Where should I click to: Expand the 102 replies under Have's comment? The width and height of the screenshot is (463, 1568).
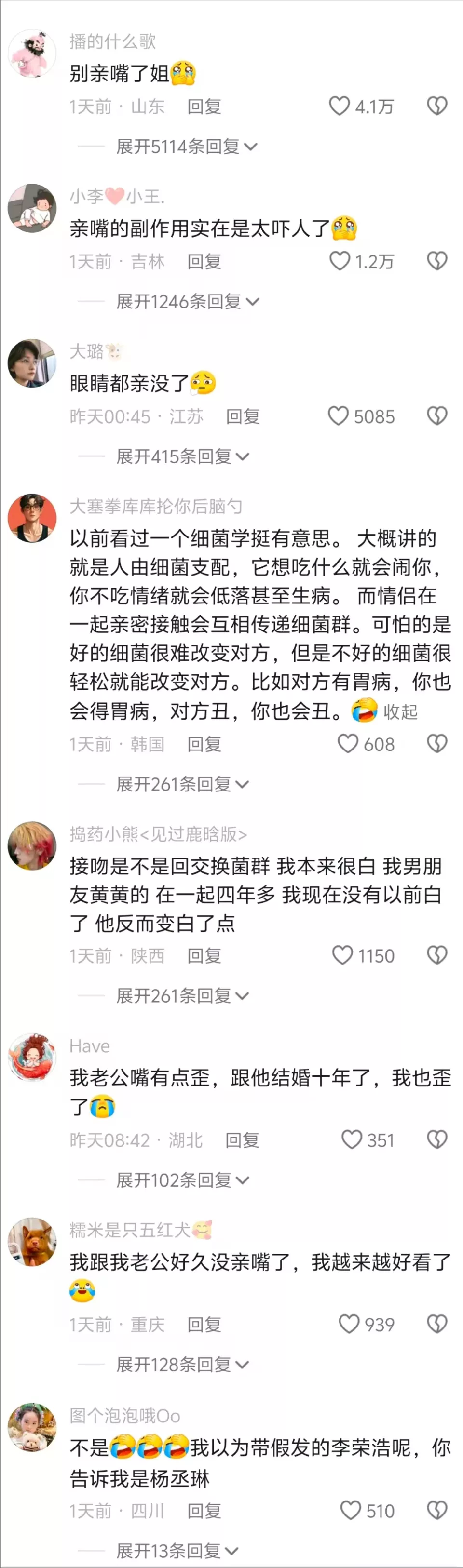point(182,1180)
